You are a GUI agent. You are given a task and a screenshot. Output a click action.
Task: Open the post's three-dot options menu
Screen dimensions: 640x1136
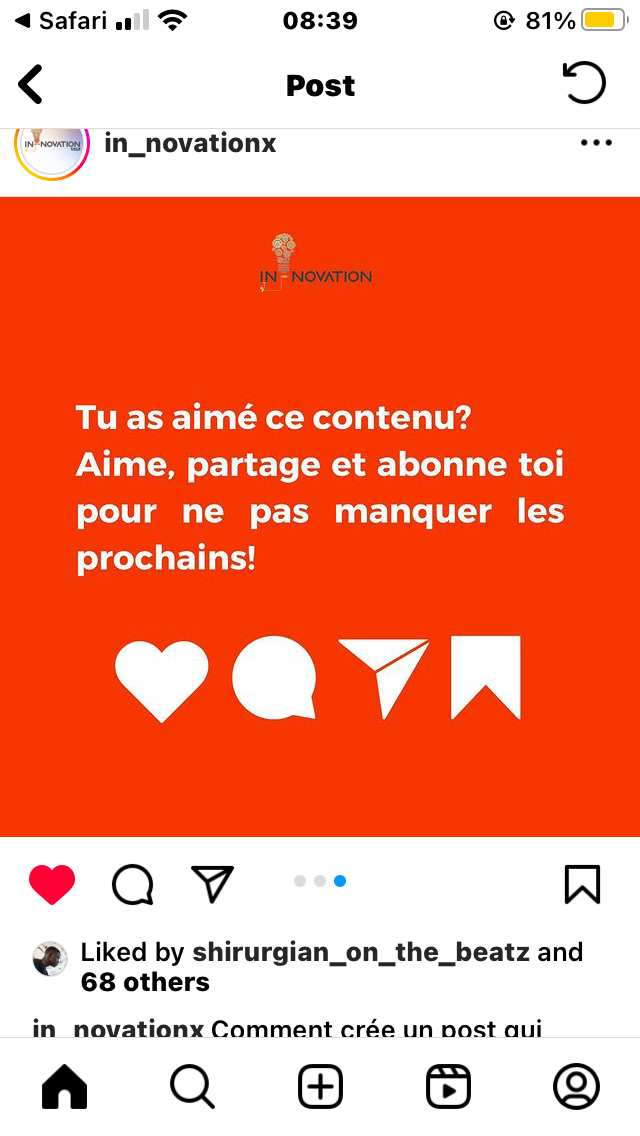(x=596, y=143)
